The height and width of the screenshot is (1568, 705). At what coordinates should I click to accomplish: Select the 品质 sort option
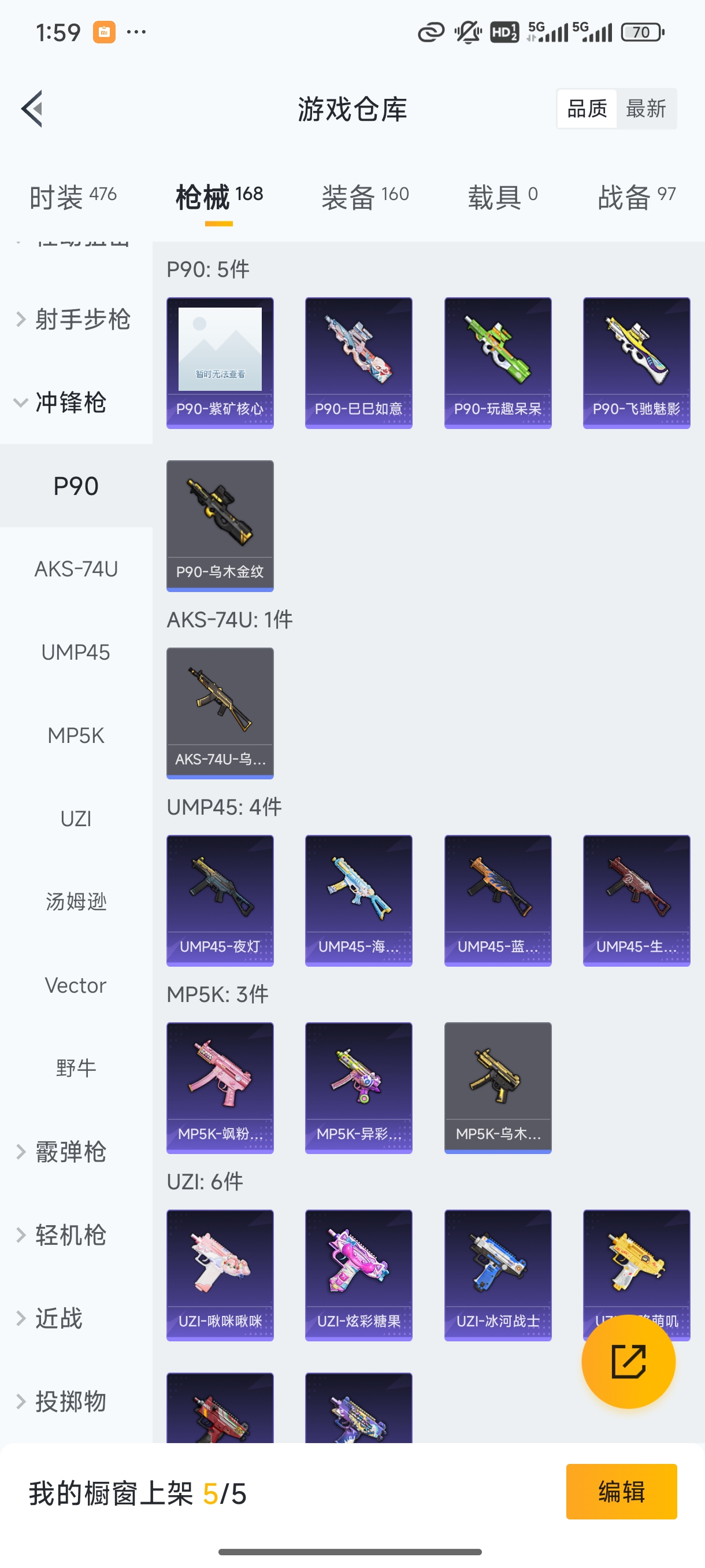[587, 109]
